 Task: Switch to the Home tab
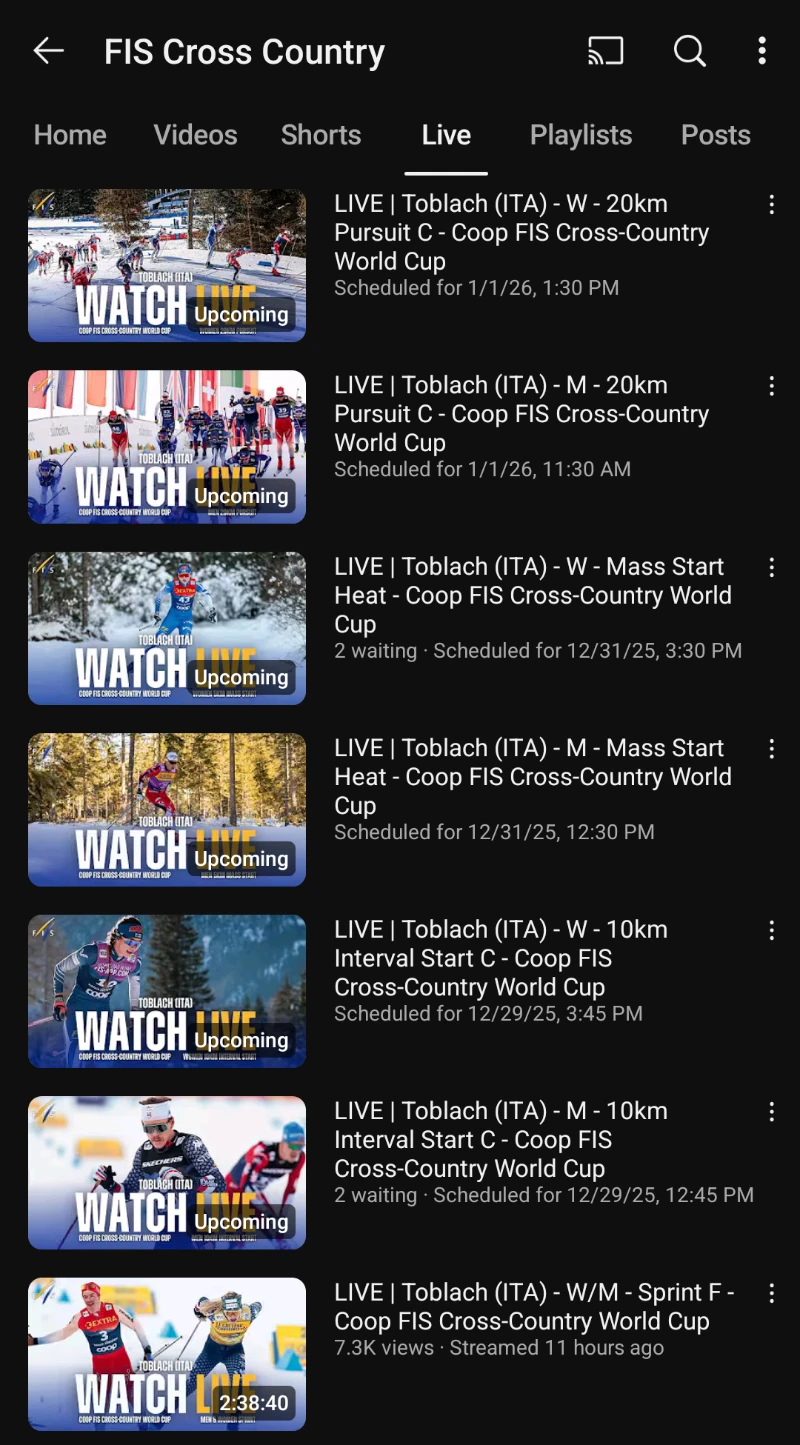coord(69,135)
